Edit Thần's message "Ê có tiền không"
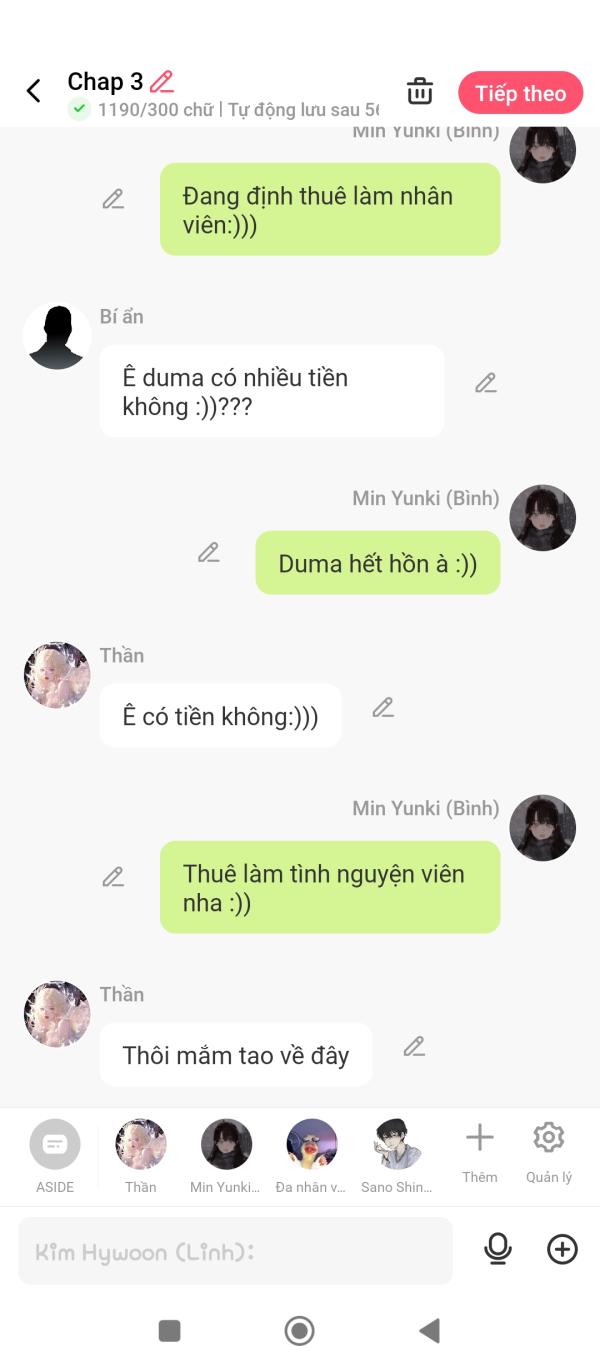Screen dimensions: 600x1367 (383, 708)
